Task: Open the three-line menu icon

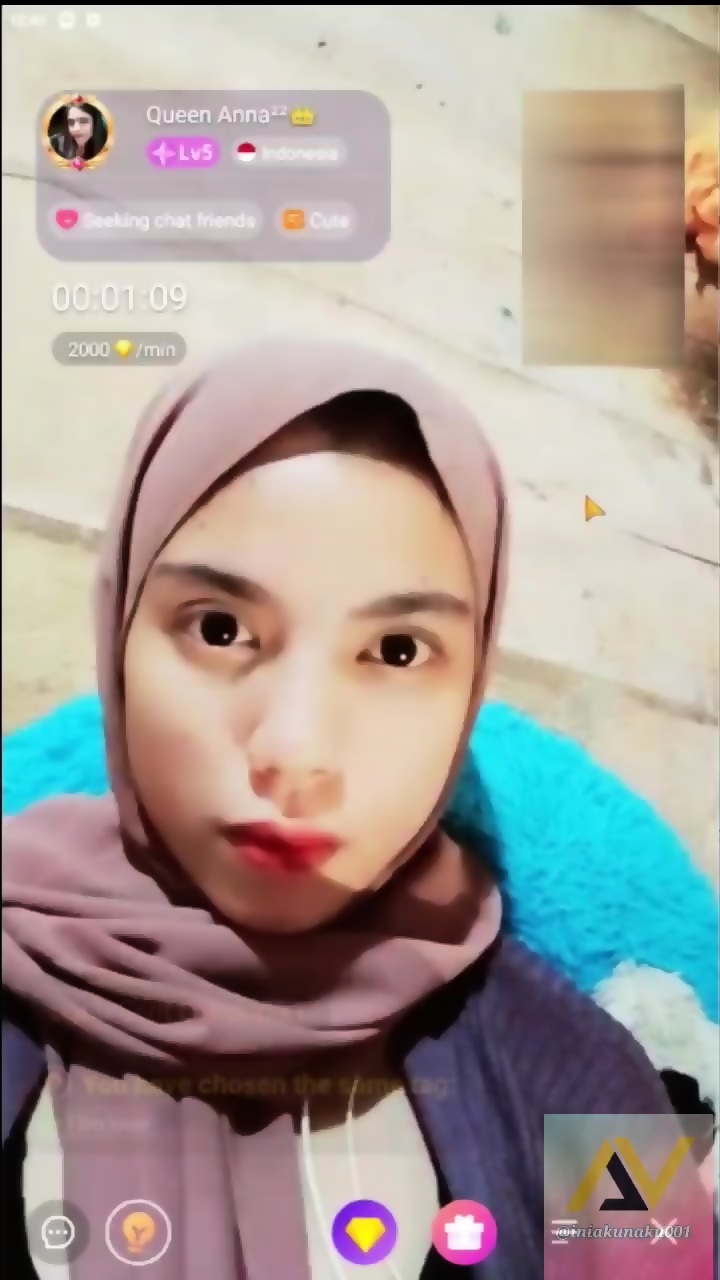Action: pos(565,1231)
